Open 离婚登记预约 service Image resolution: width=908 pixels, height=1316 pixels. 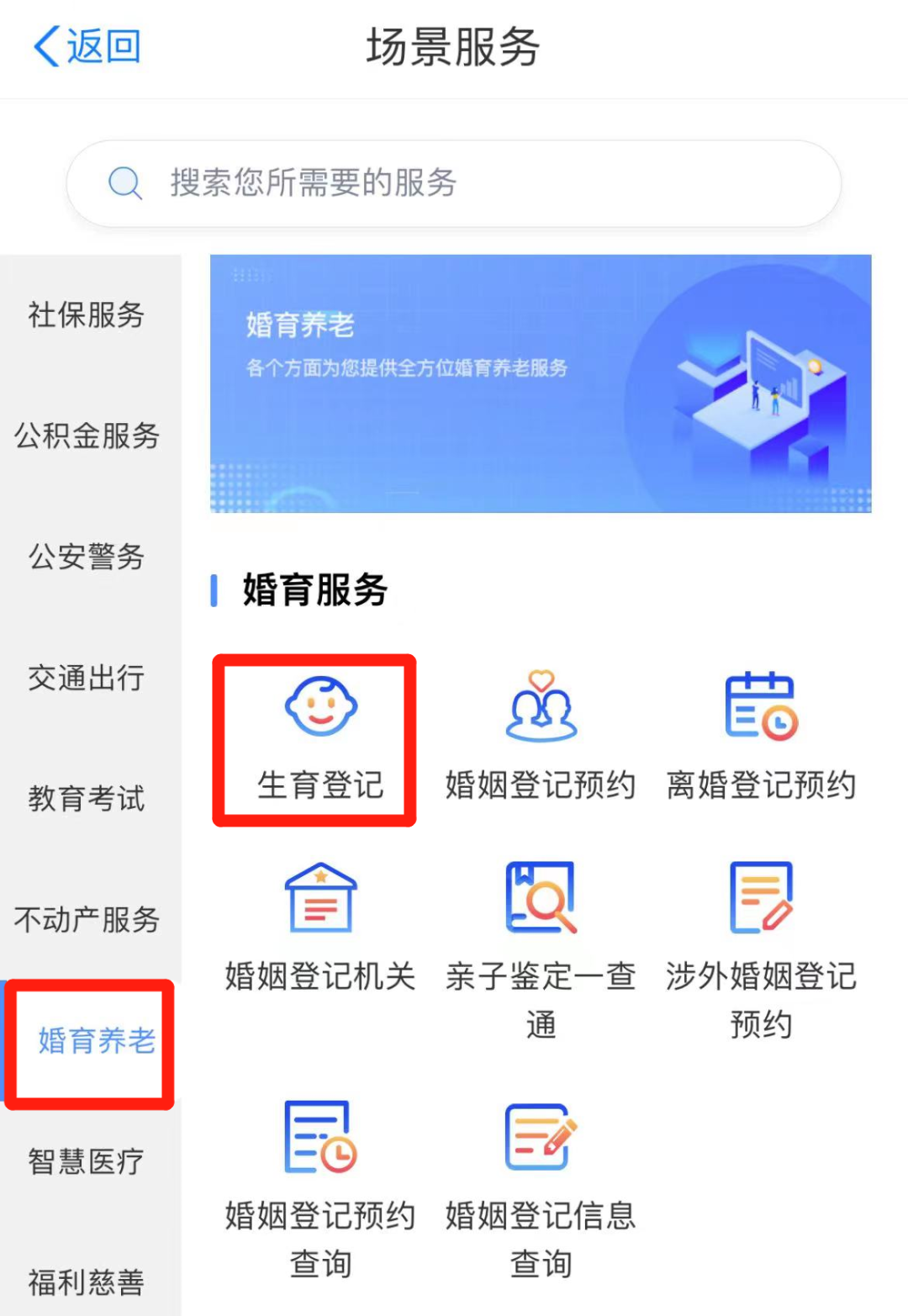(x=761, y=740)
